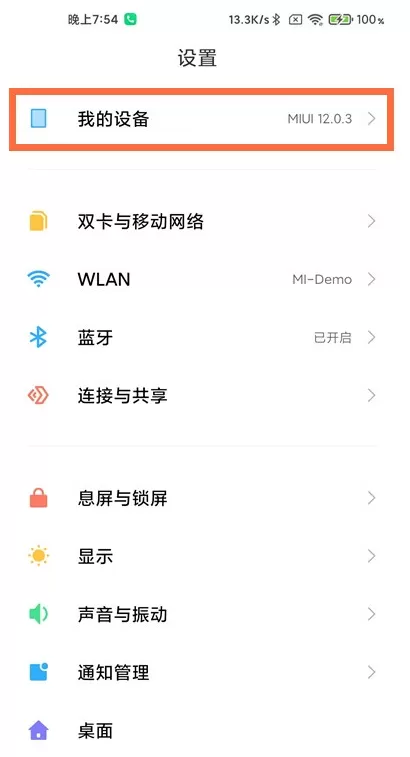
Task: Open 息屏与锁屏 settings
Action: [201, 498]
